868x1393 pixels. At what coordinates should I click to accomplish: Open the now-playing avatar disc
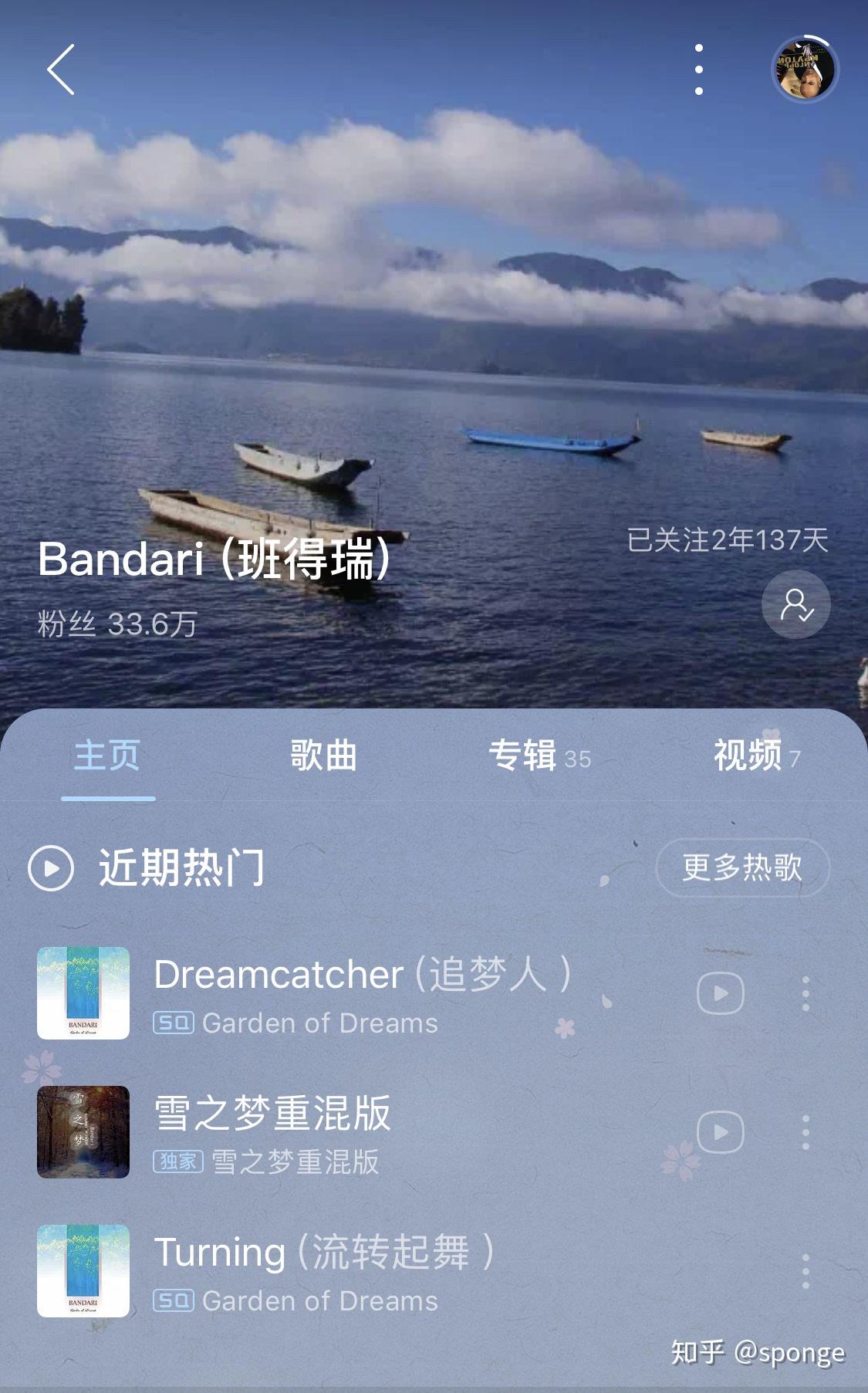805,69
